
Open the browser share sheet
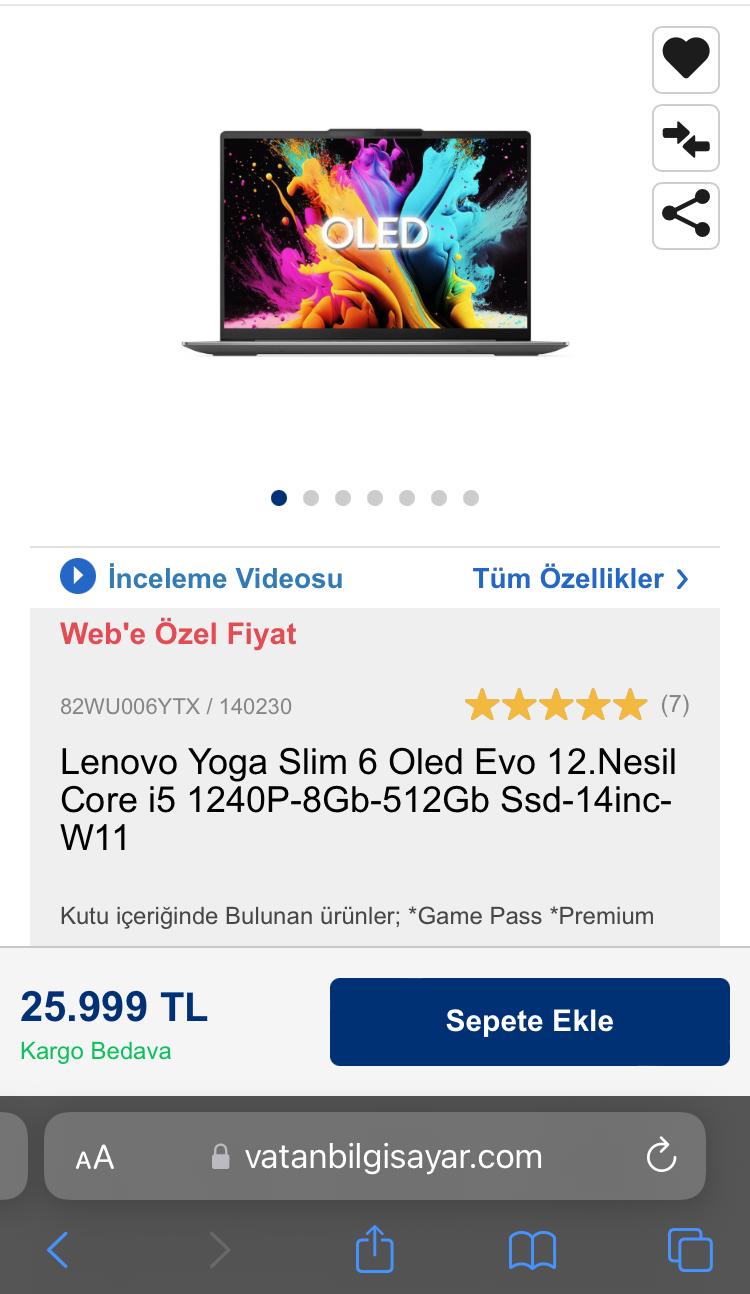click(375, 1250)
